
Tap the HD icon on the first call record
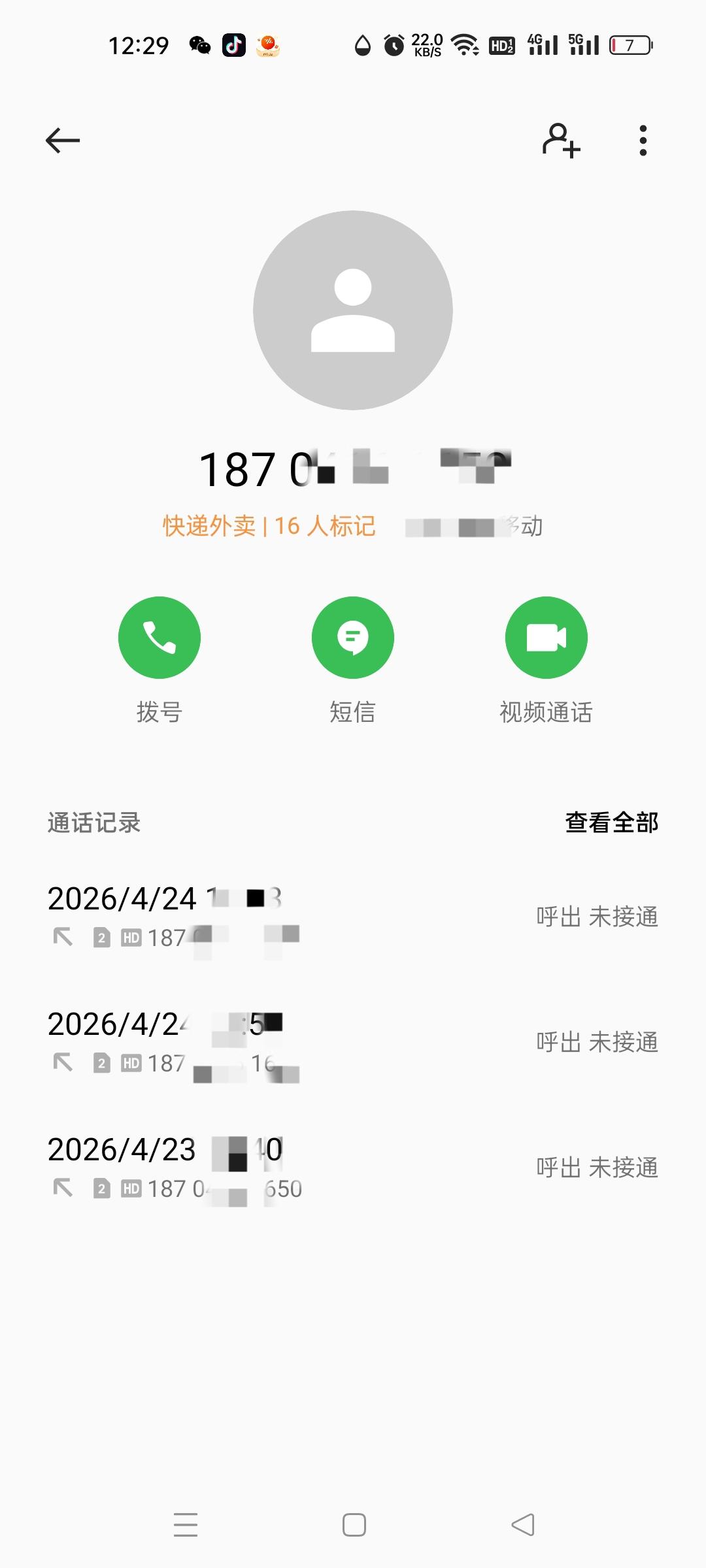coord(131,937)
